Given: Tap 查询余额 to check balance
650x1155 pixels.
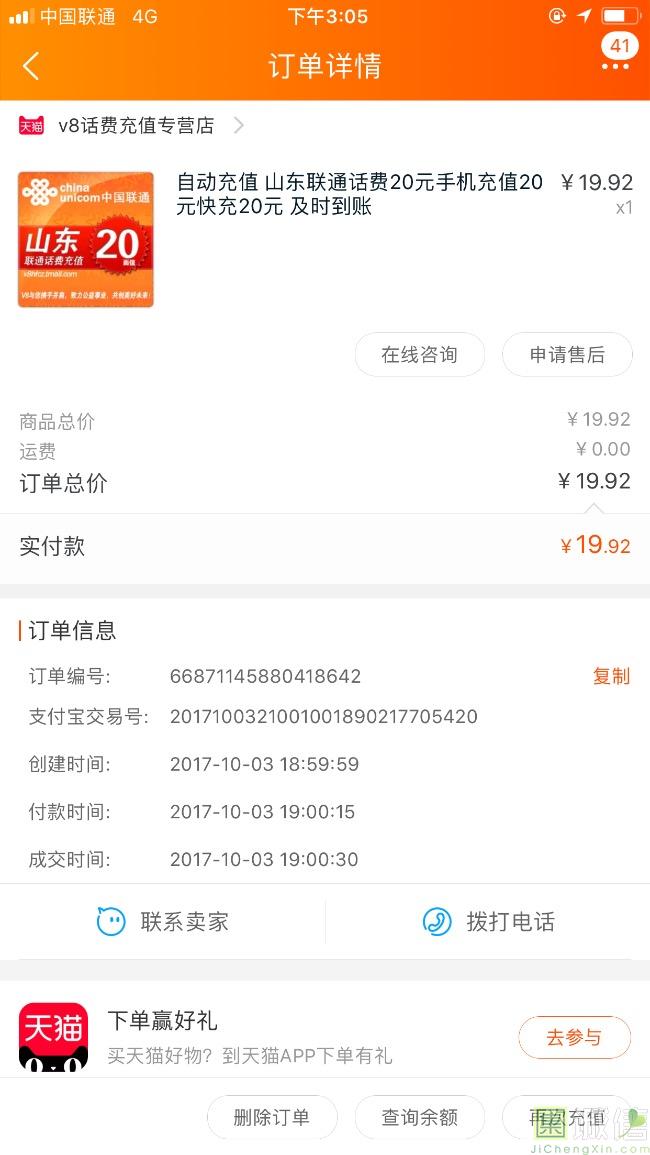Looking at the screenshot, I should (419, 1117).
